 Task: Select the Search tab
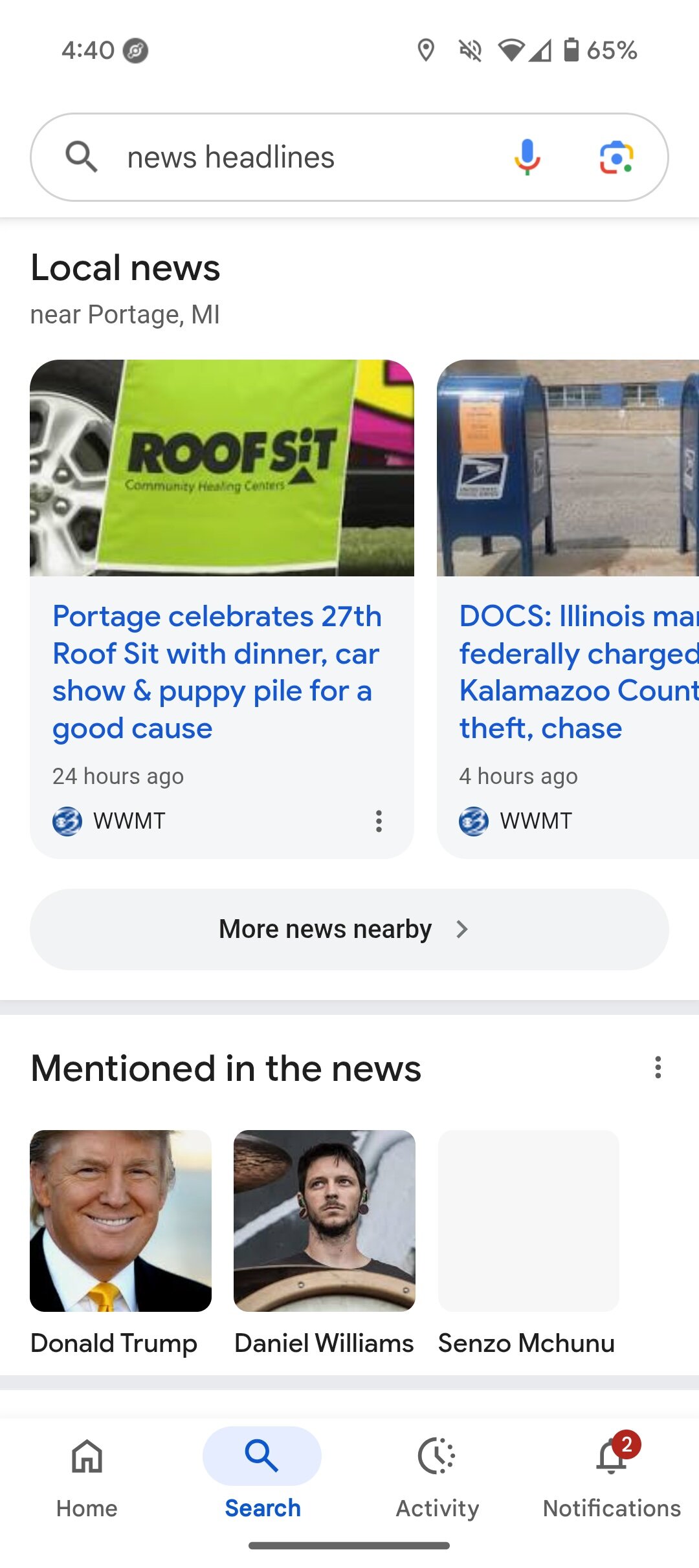[x=262, y=1474]
